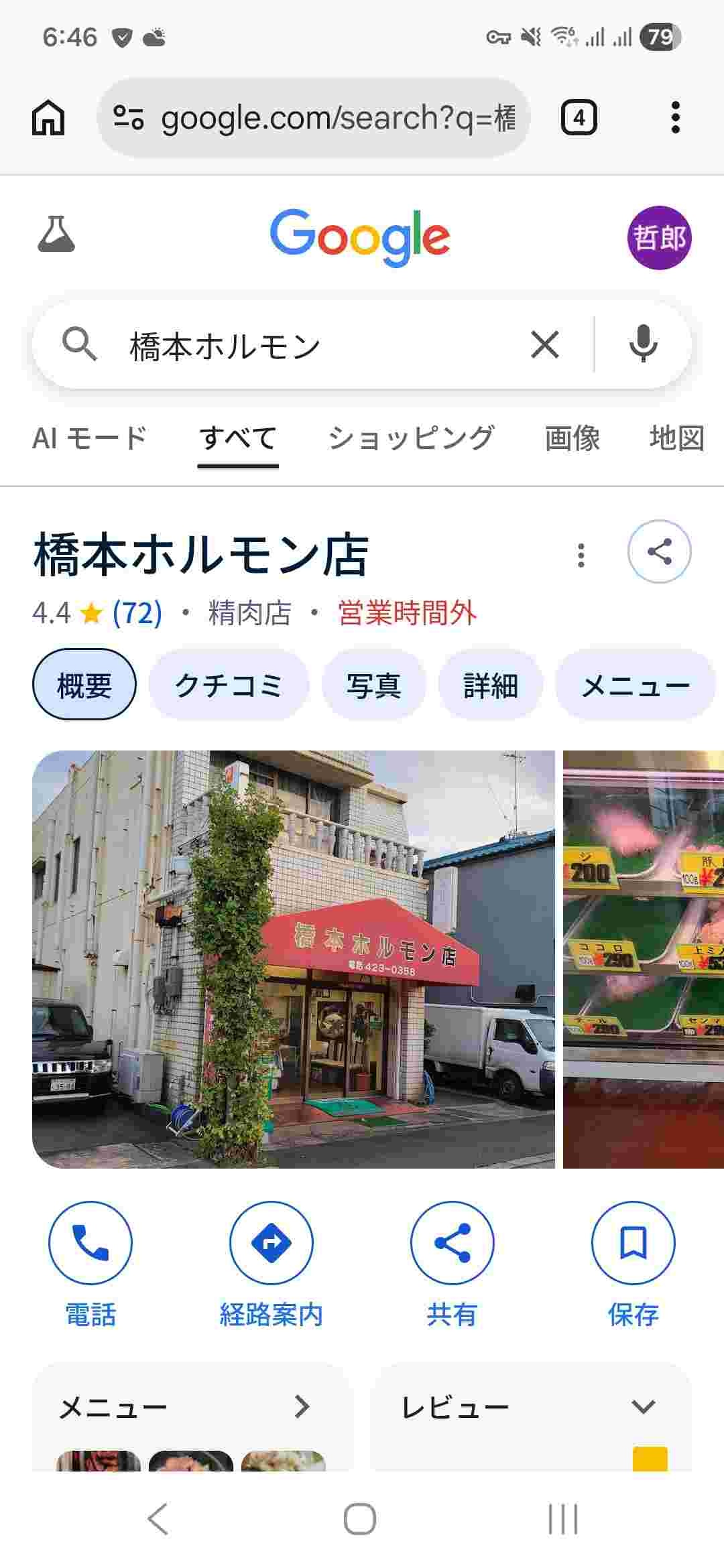Open the Chrome overflow menu

coord(675,118)
